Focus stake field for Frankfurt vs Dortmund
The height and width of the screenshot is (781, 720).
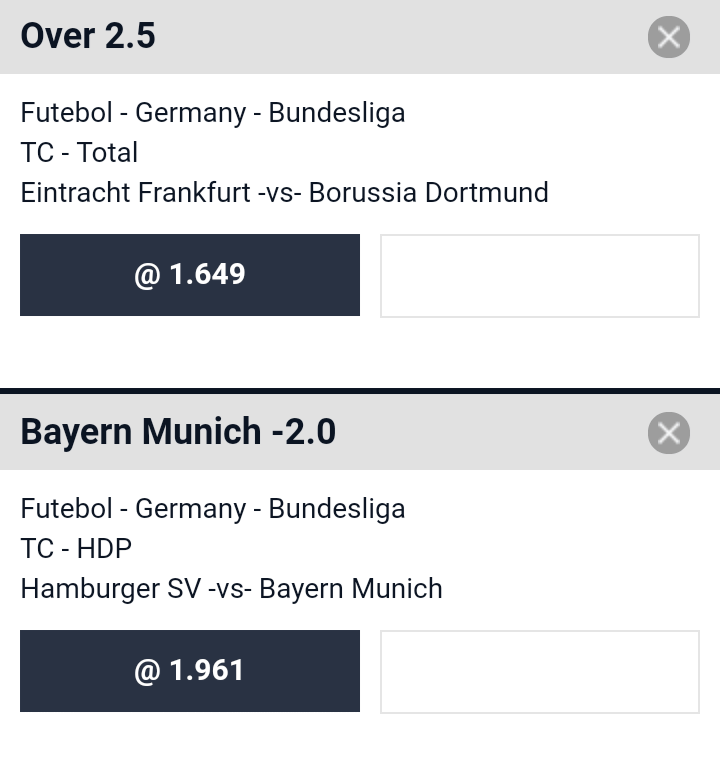click(x=539, y=276)
